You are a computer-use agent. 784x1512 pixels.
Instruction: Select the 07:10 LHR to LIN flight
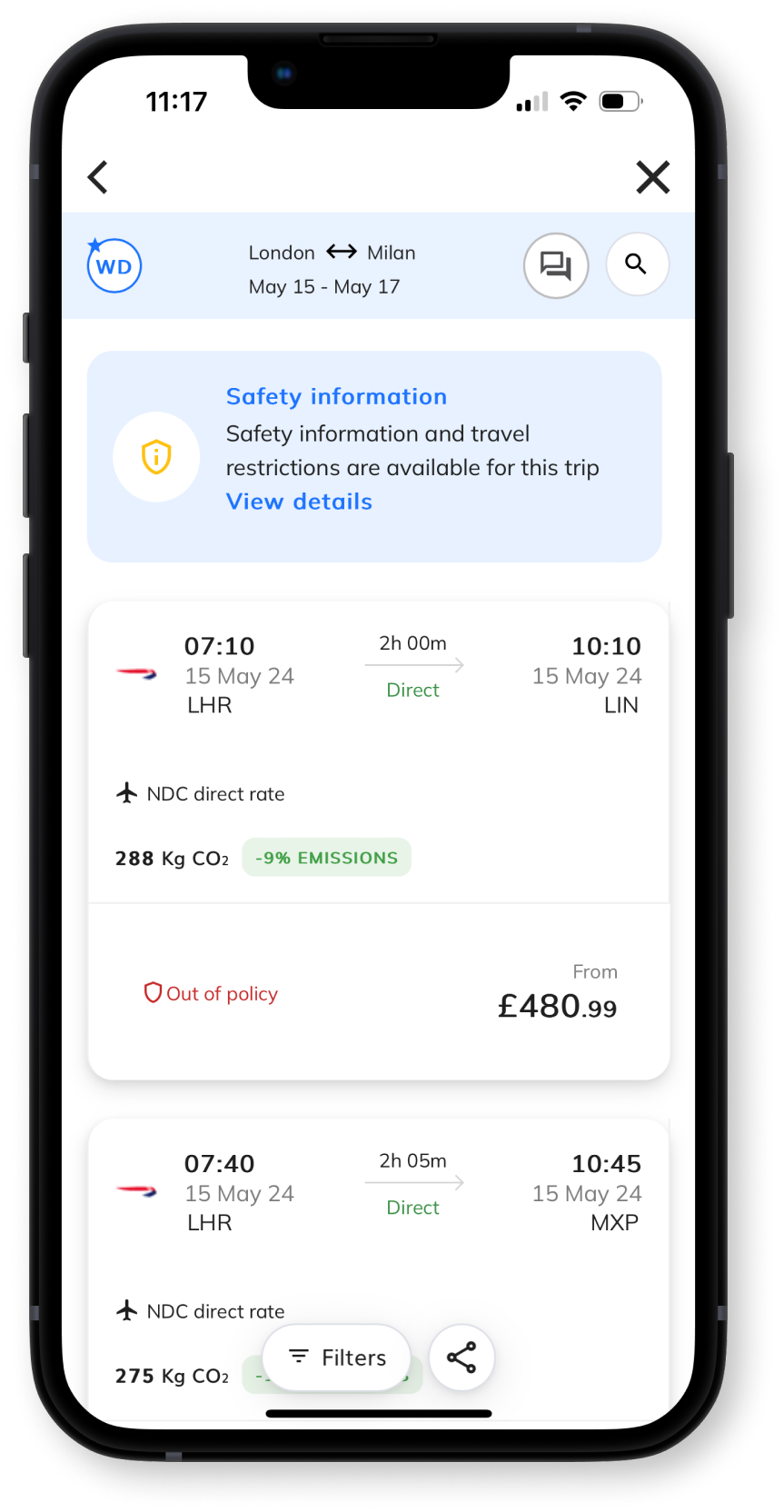point(379,841)
